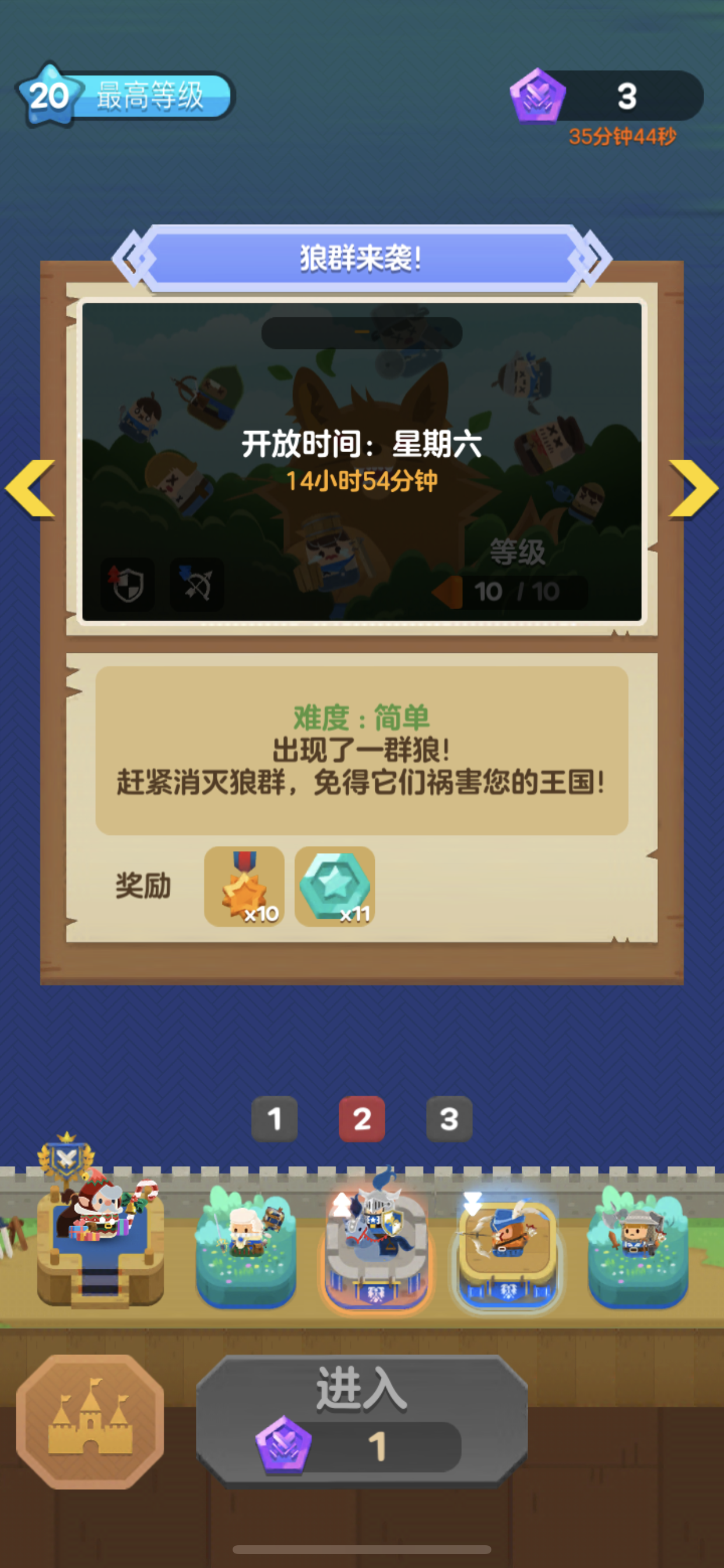Screen dimensions: 724x1568
Task: Select the mounted knight hero slot
Action: tap(377, 1245)
